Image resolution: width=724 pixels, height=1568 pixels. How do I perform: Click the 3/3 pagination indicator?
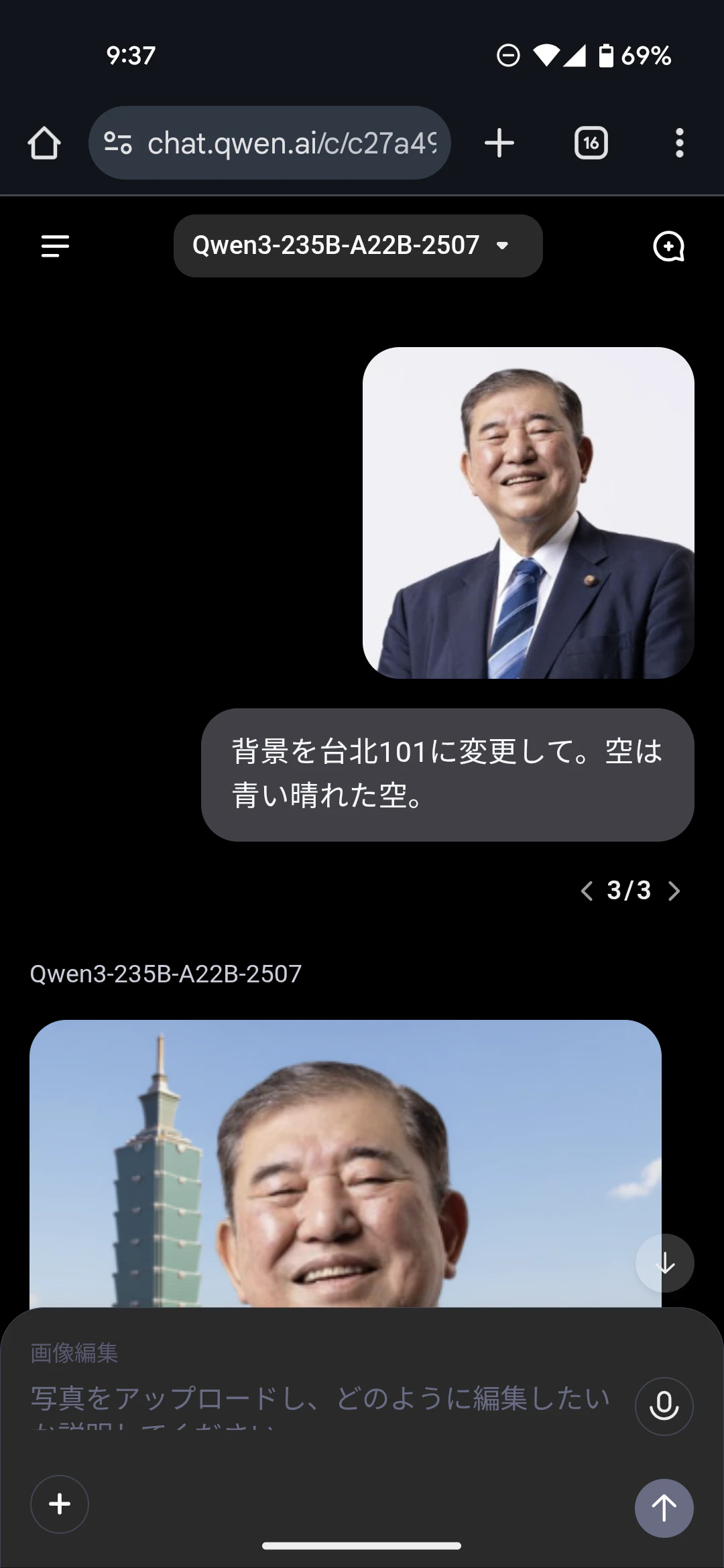click(x=628, y=891)
